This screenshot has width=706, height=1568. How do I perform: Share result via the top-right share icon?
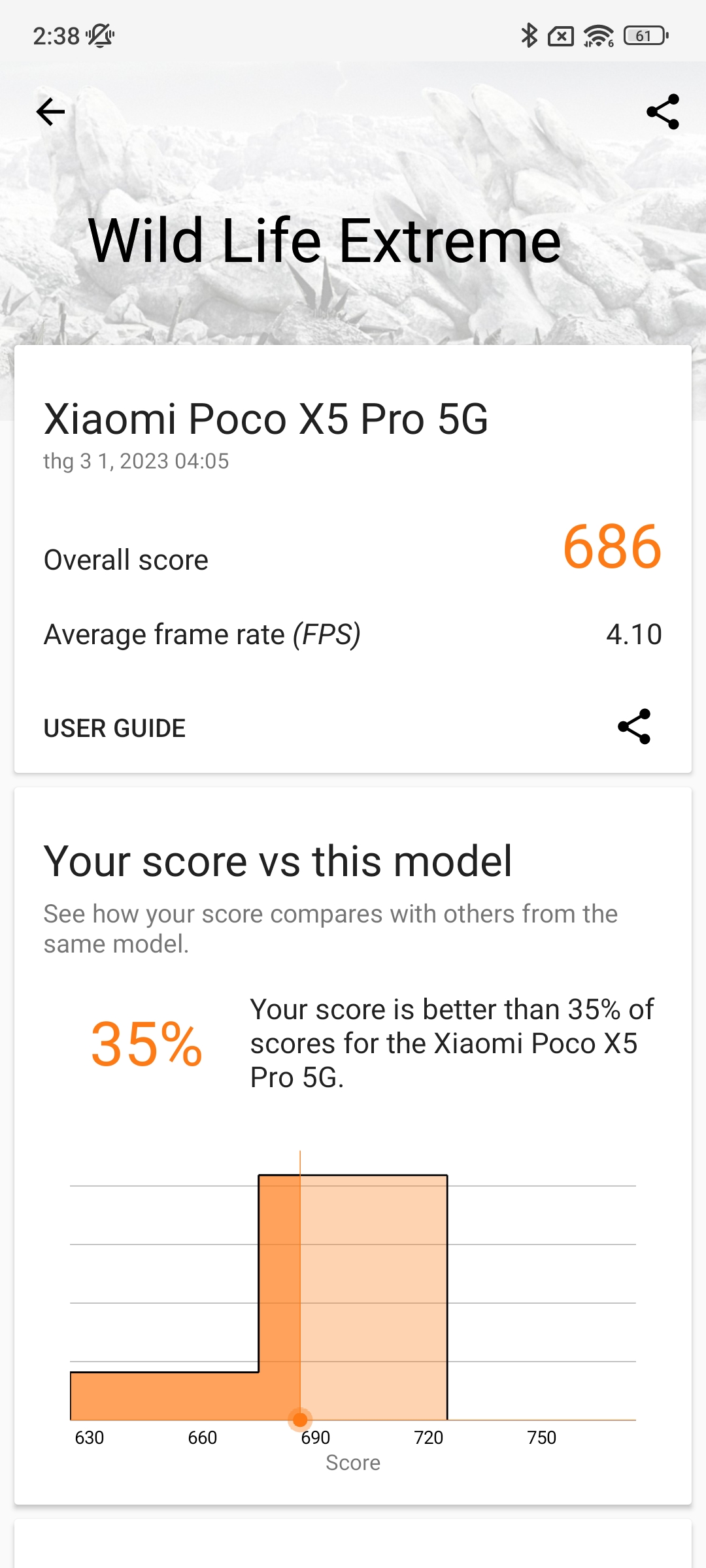tap(663, 112)
